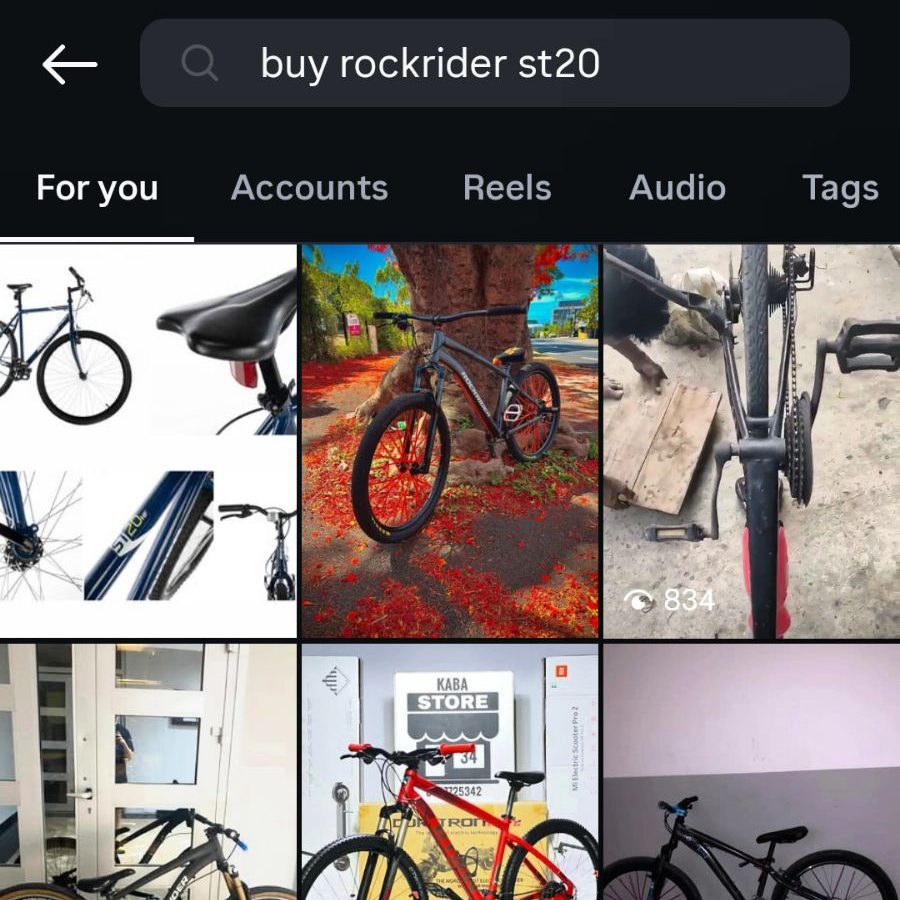Screen dimensions: 900x900
Task: Open the bike by the tree with red petals post
Action: tap(450, 440)
